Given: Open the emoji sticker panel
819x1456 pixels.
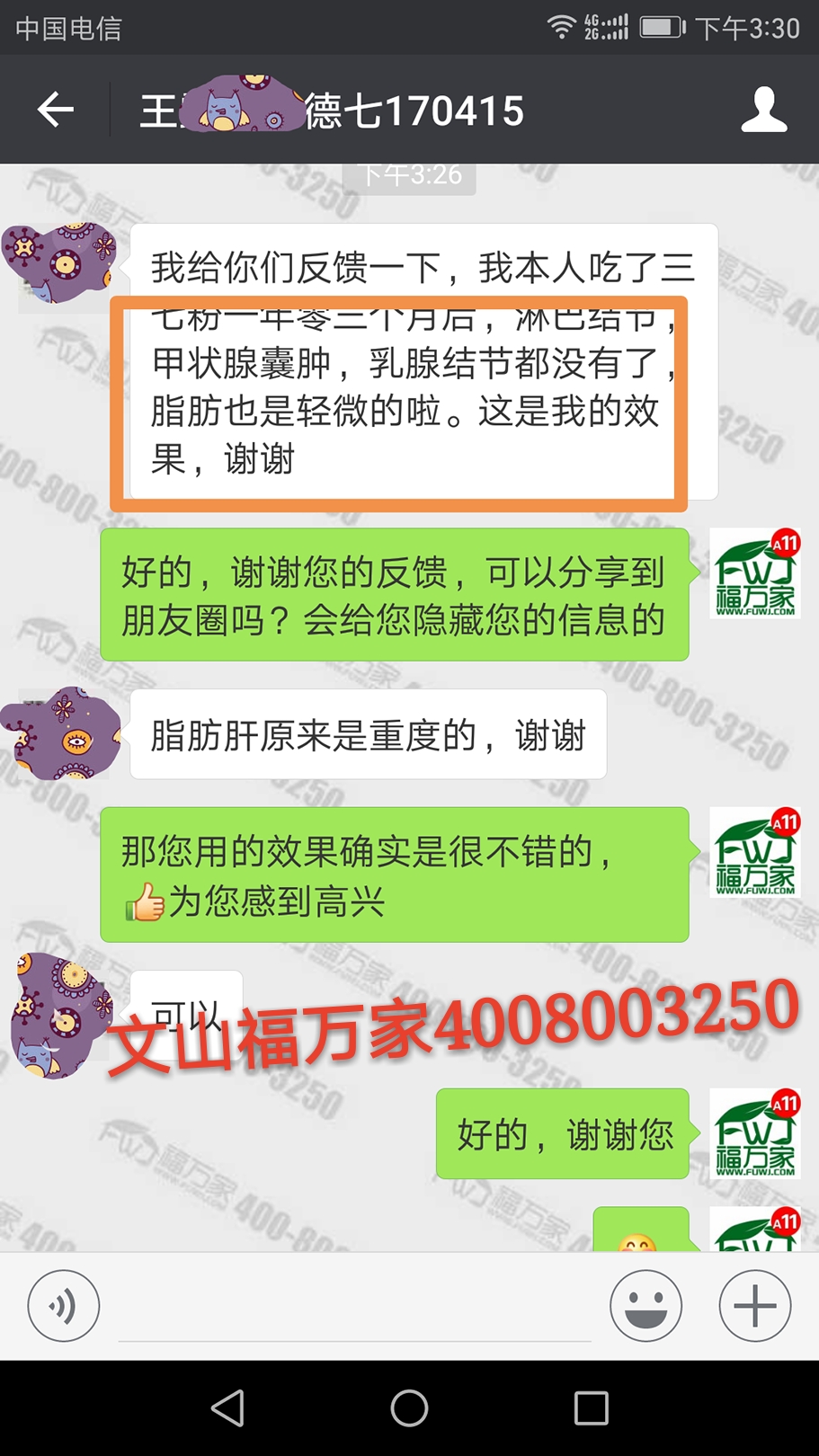Looking at the screenshot, I should click(x=645, y=1305).
